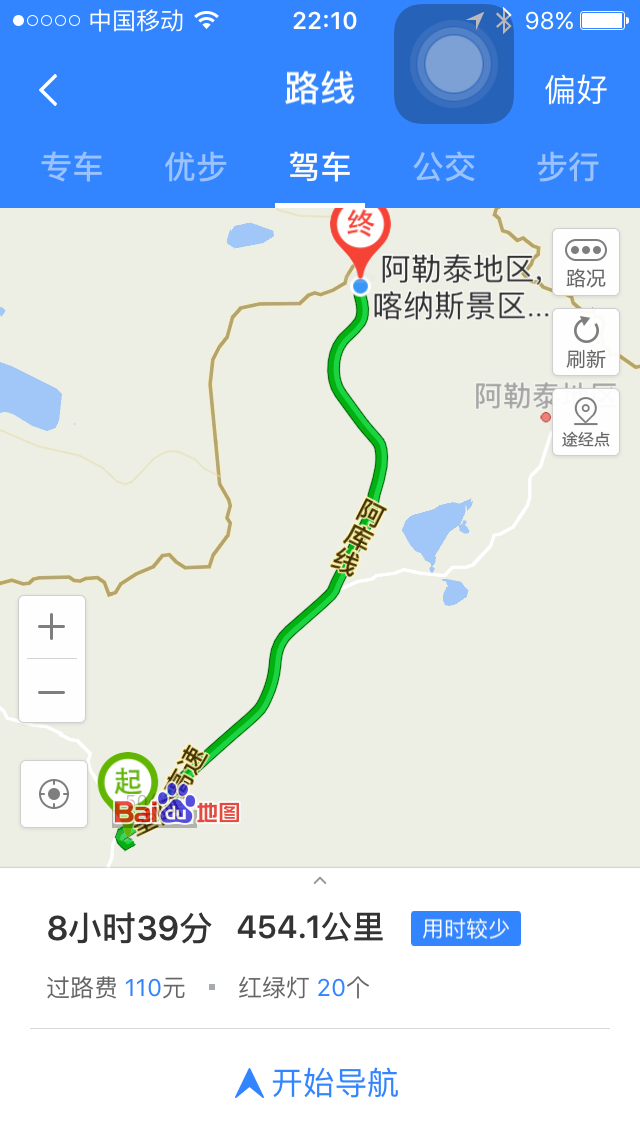Select the 驾车 driving tab

coord(320,167)
